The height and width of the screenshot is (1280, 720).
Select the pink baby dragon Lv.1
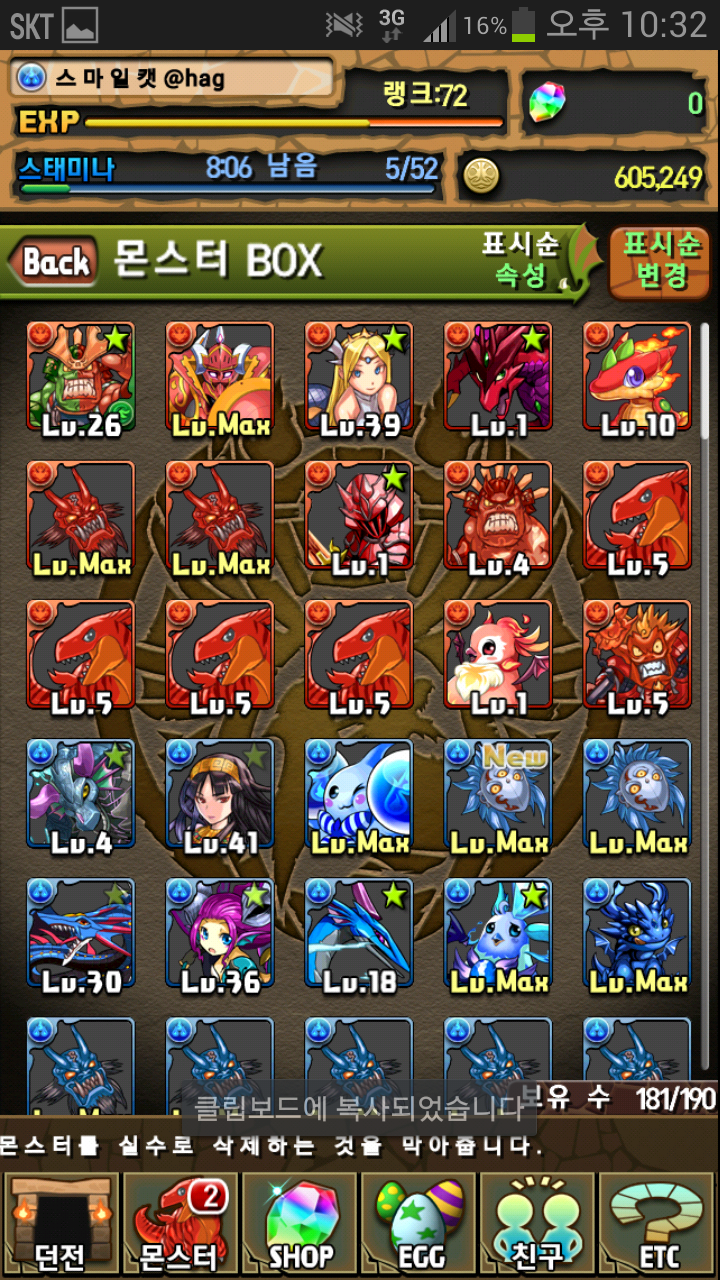[x=498, y=656]
